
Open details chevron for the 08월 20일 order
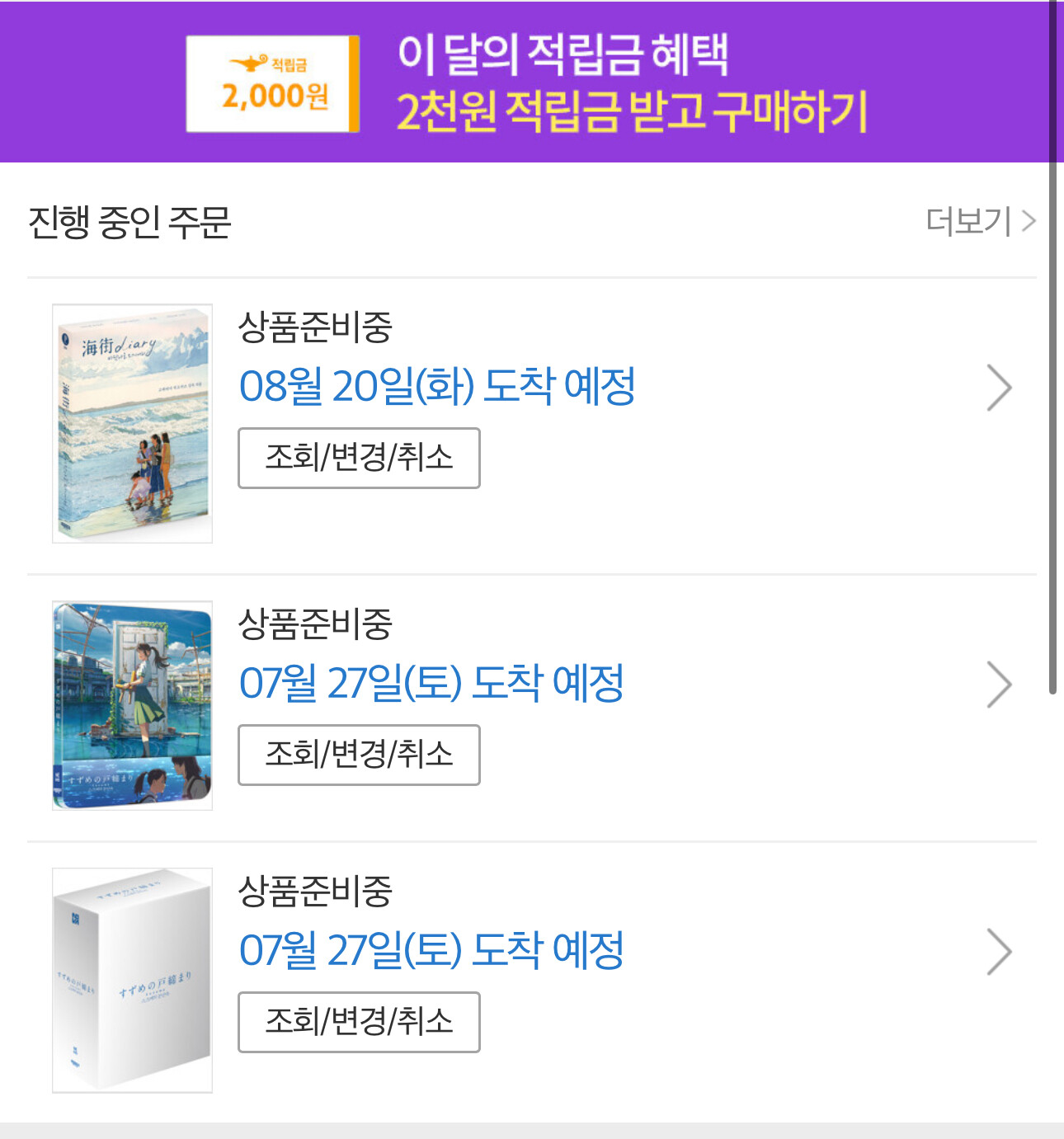(x=999, y=388)
